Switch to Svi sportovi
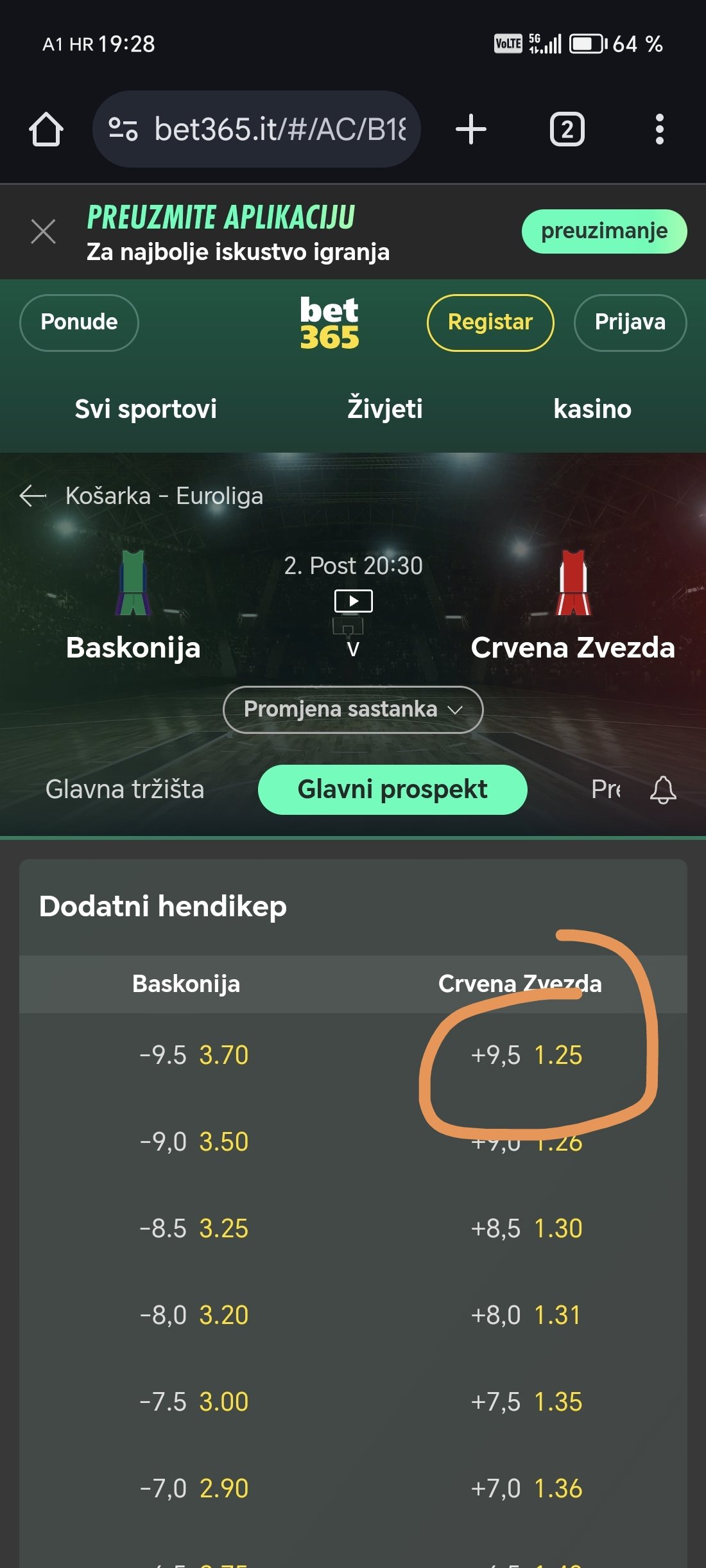The width and height of the screenshot is (706, 1568). 146,409
